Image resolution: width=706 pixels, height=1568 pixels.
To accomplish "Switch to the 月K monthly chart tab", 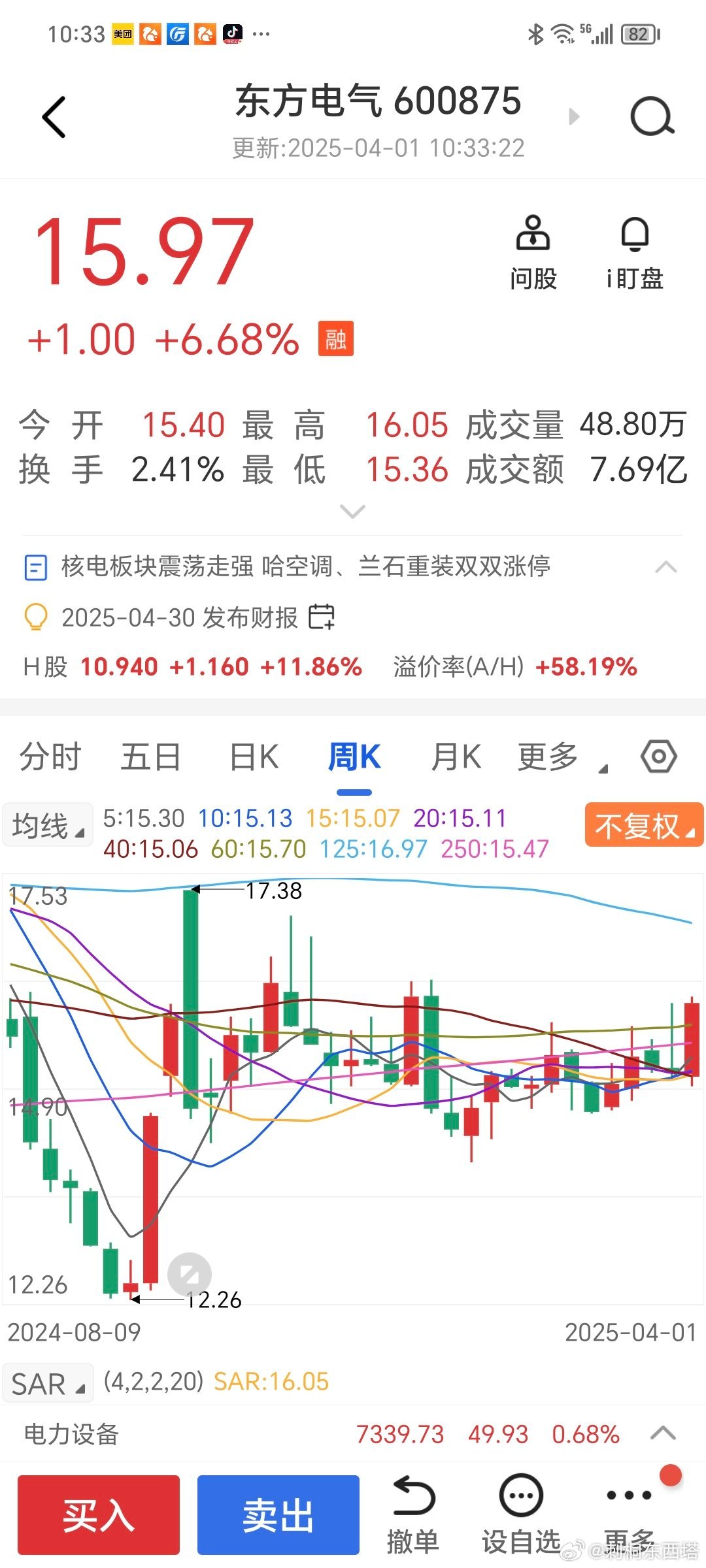I will 456,756.
